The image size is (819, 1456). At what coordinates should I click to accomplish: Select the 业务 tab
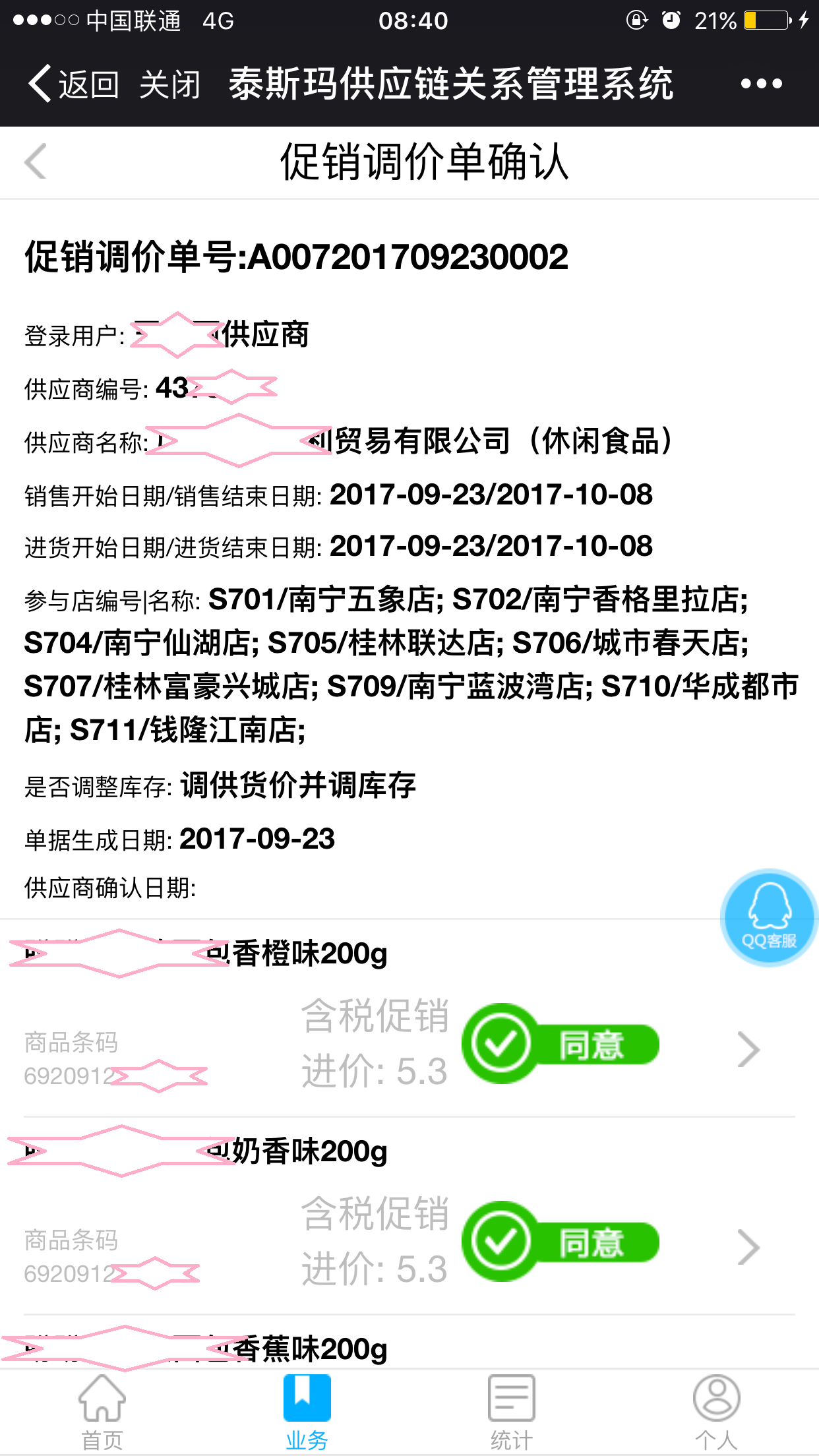307,1412
